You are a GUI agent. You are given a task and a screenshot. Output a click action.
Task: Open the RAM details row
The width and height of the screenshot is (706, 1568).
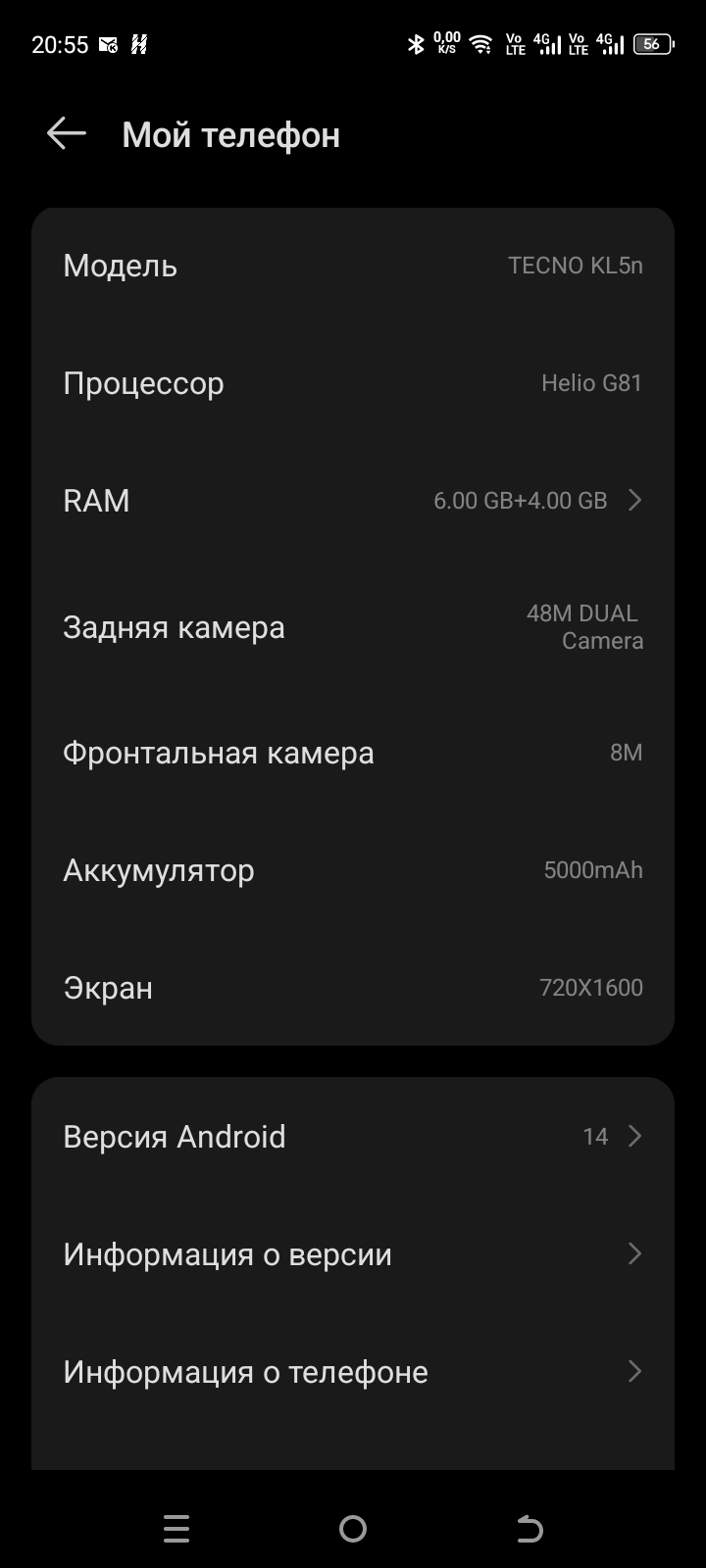[x=353, y=501]
